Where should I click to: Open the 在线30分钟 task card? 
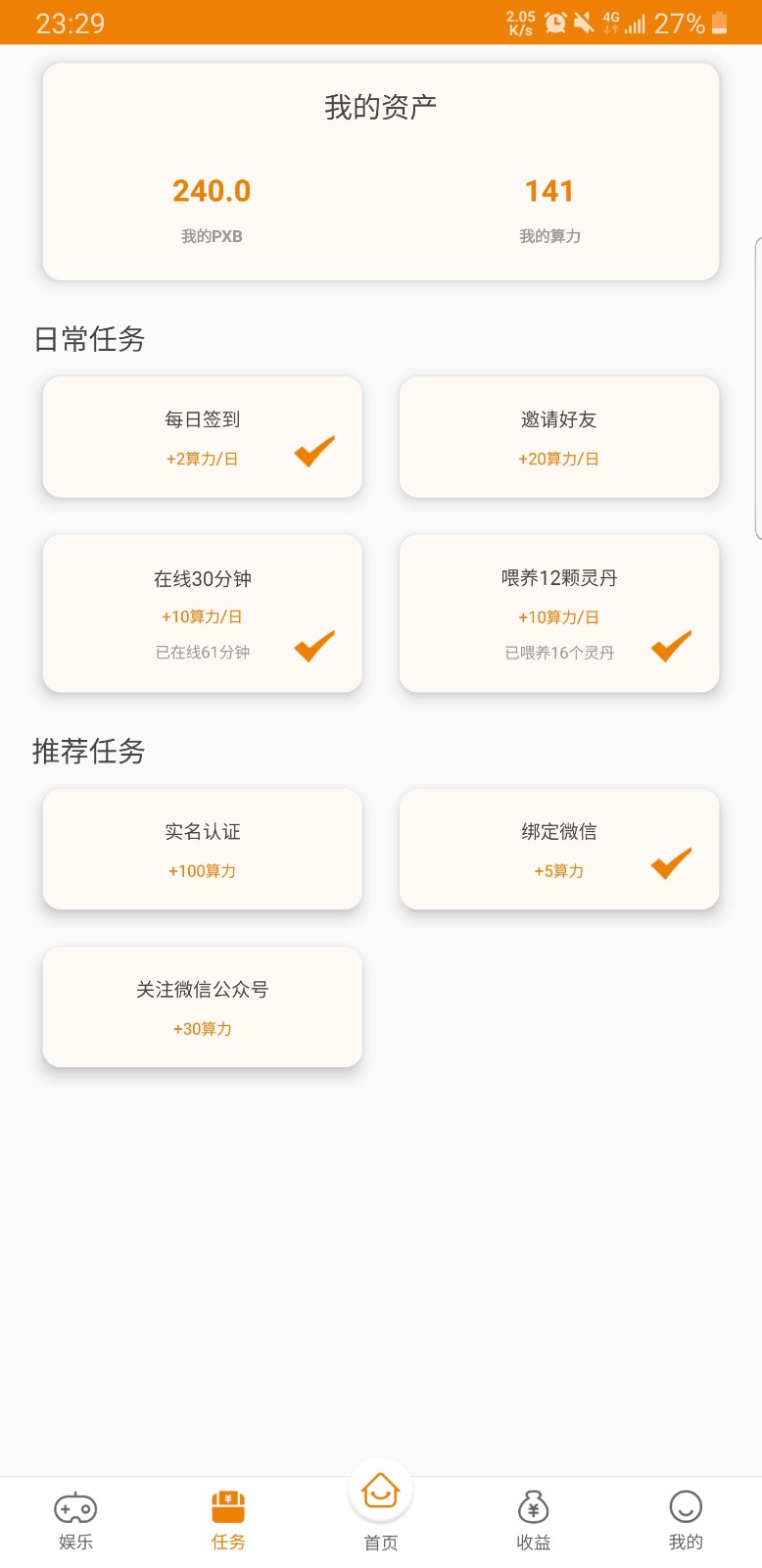pyautogui.click(x=203, y=613)
